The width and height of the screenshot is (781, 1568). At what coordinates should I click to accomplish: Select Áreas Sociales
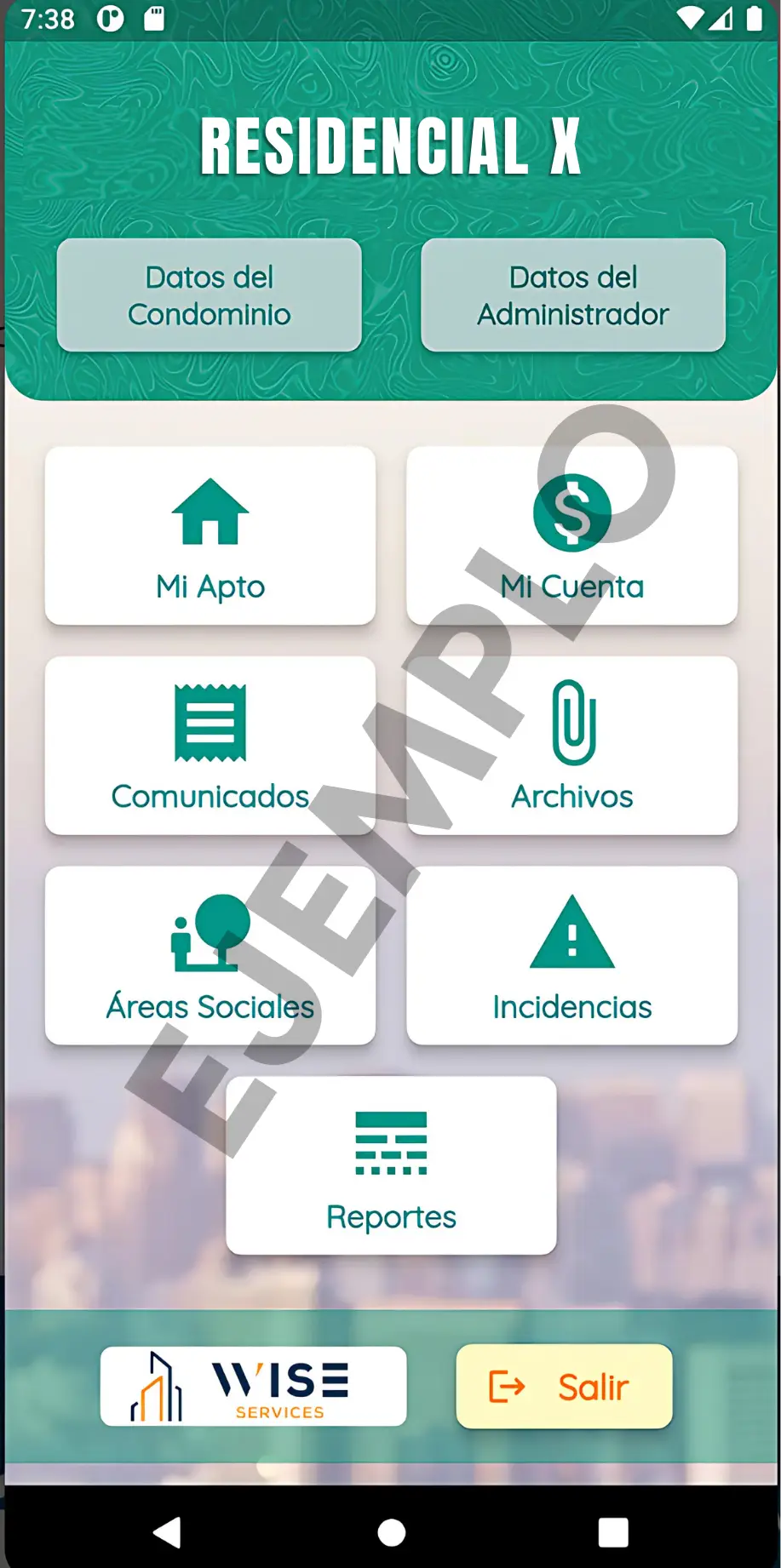coord(210,955)
